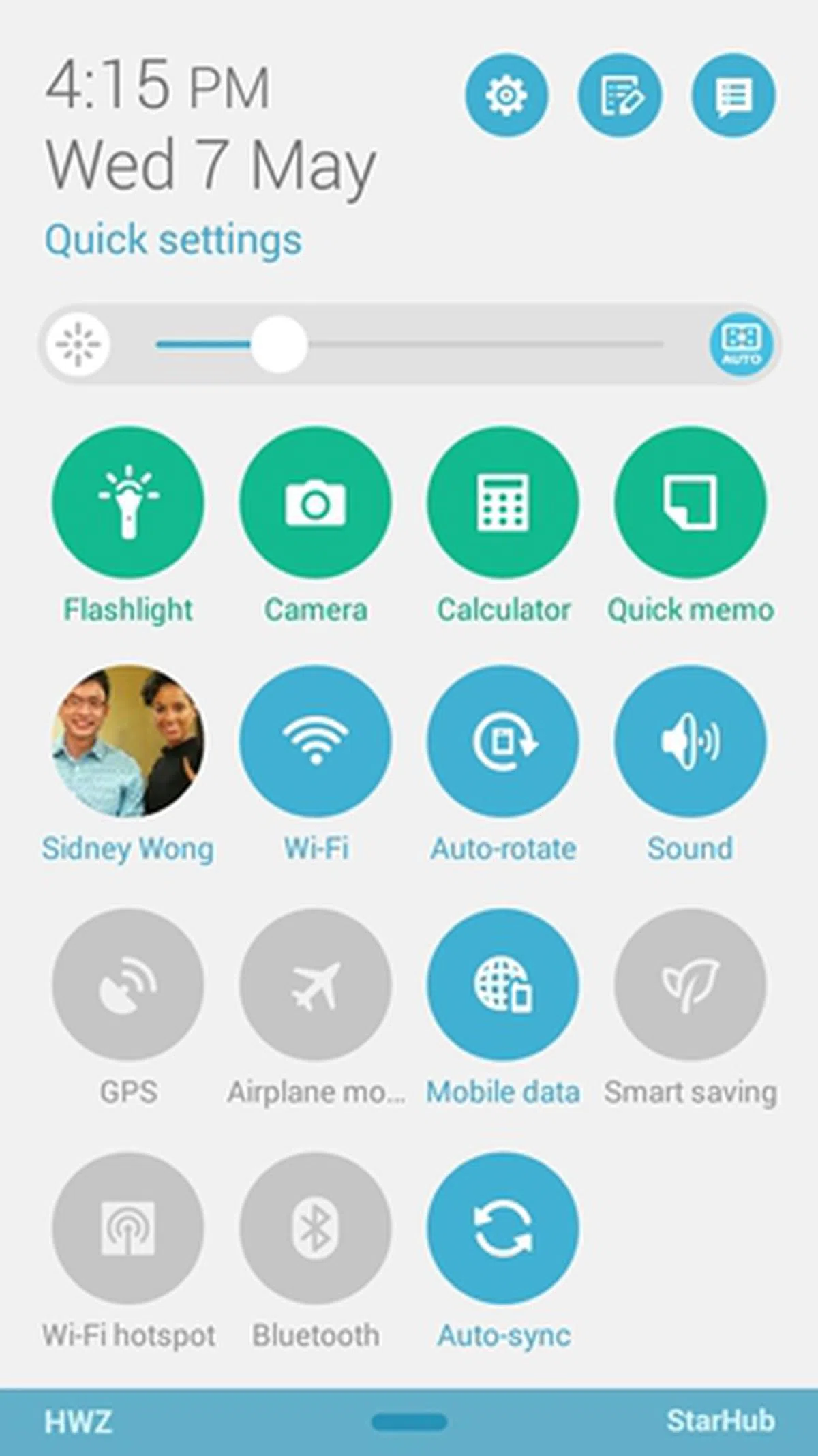Tap the brightness slider track
Viewport: 818px width, 1456px height.
pos(477,344)
